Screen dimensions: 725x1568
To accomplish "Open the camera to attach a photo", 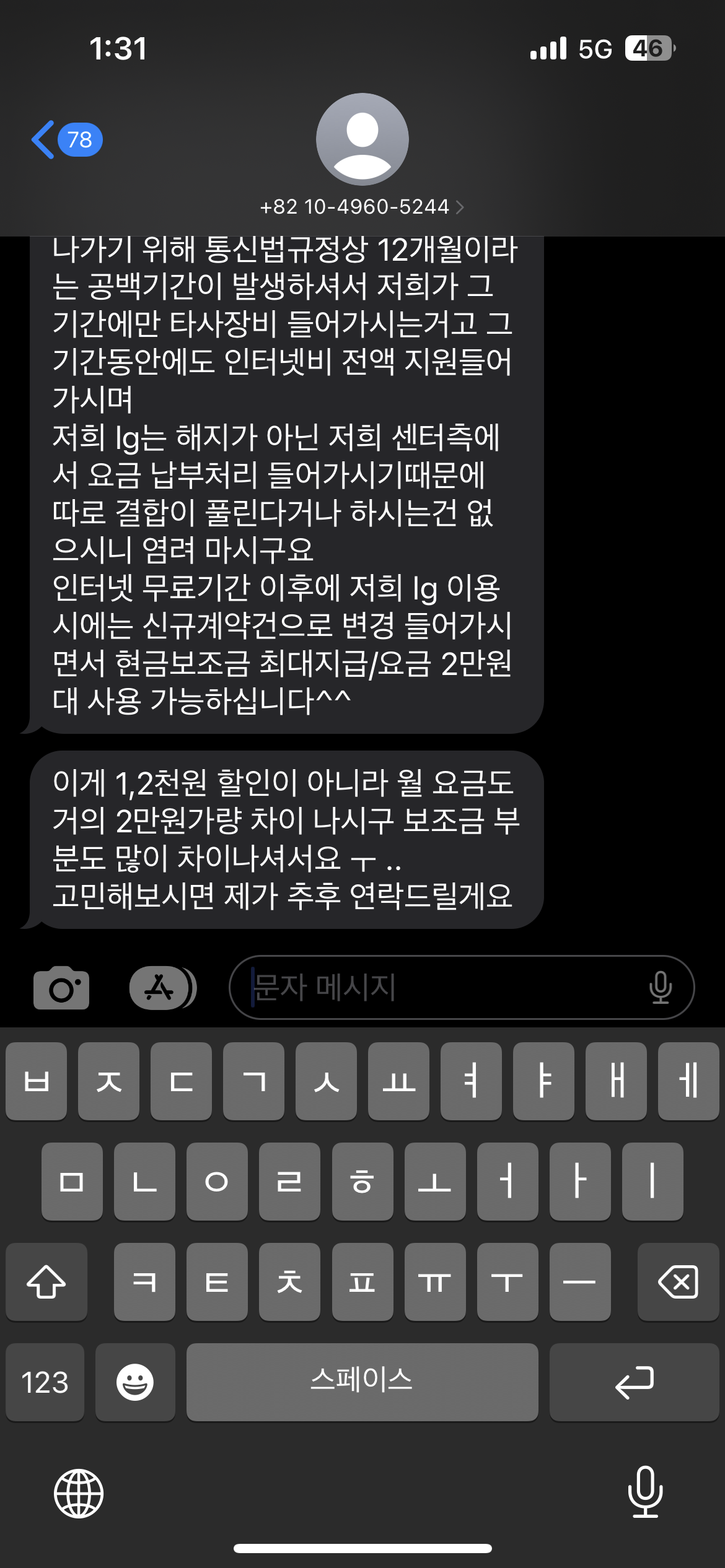I will tap(61, 987).
